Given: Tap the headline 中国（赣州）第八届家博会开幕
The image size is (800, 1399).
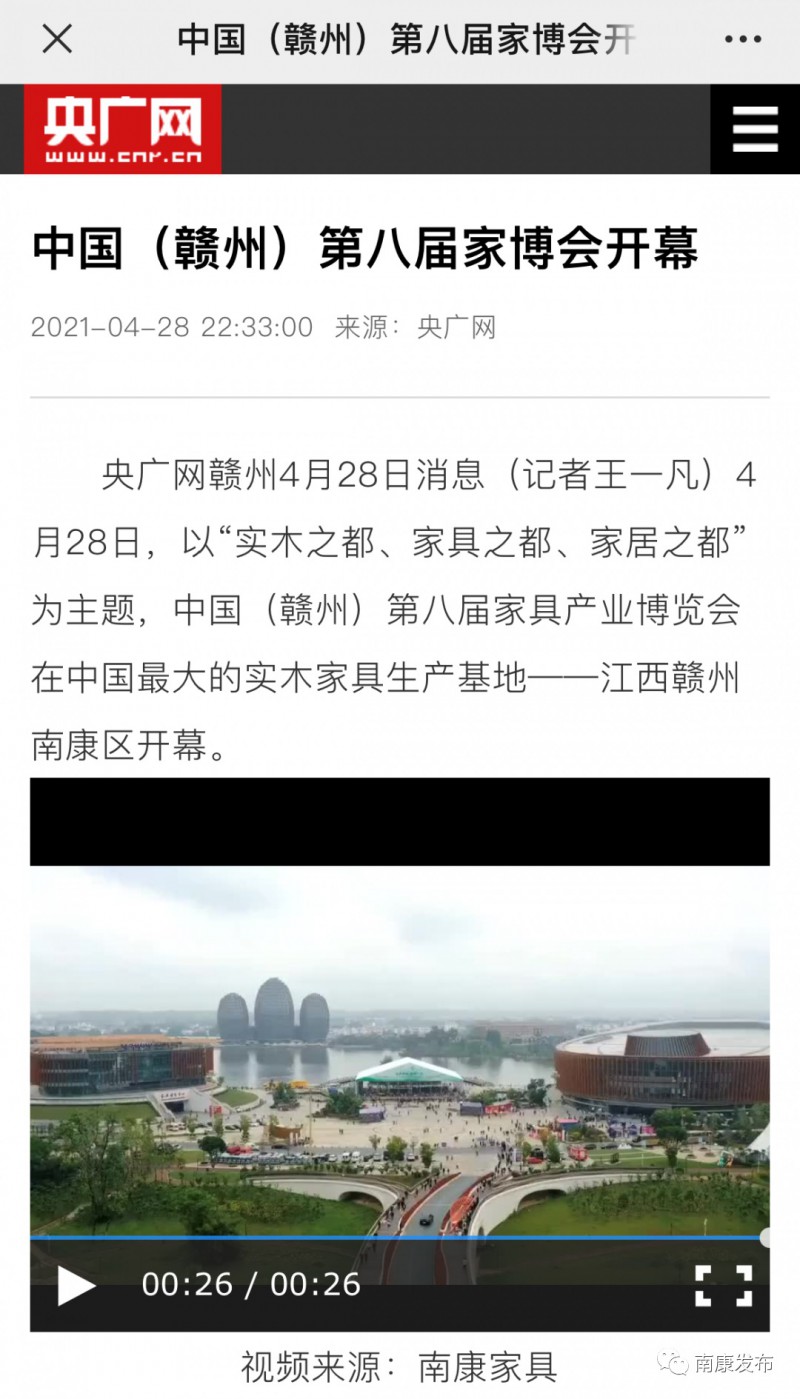Looking at the screenshot, I should [x=358, y=249].
